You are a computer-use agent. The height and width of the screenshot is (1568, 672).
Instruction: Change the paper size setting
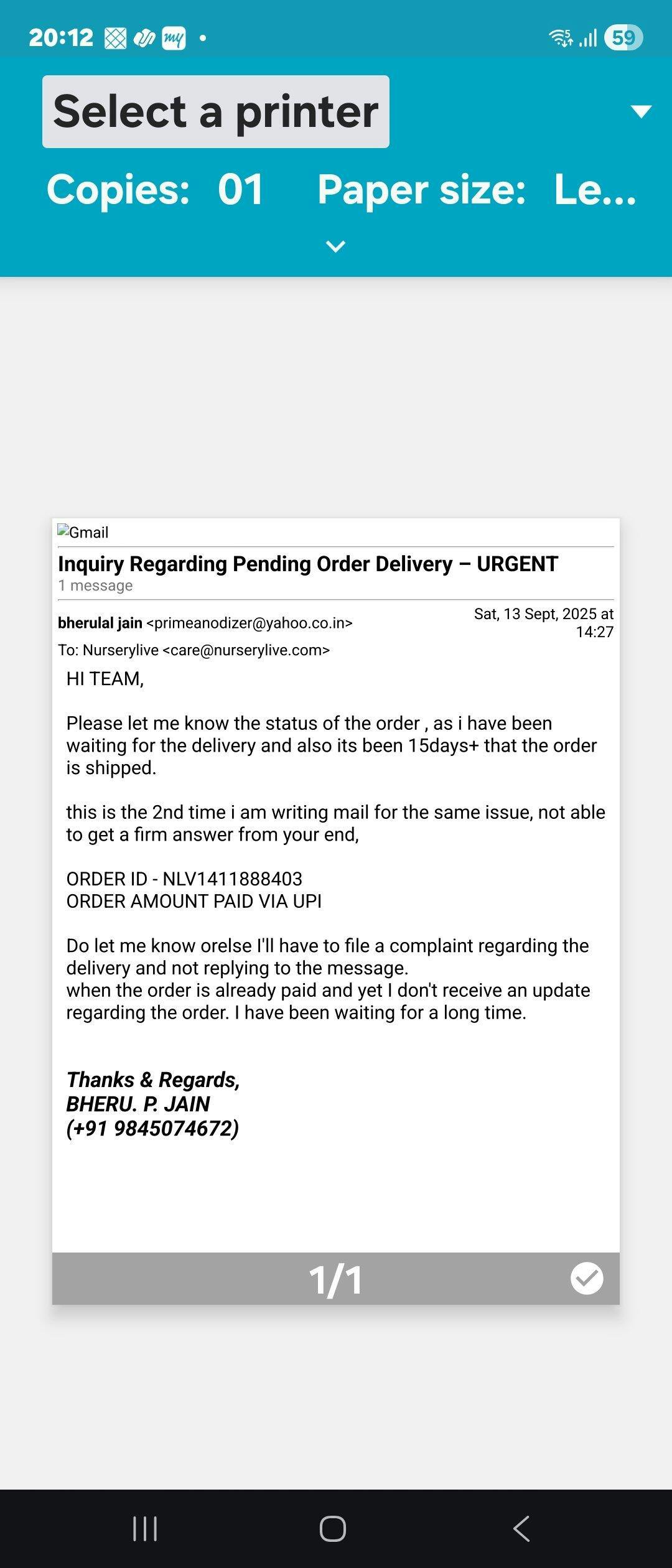click(x=594, y=190)
